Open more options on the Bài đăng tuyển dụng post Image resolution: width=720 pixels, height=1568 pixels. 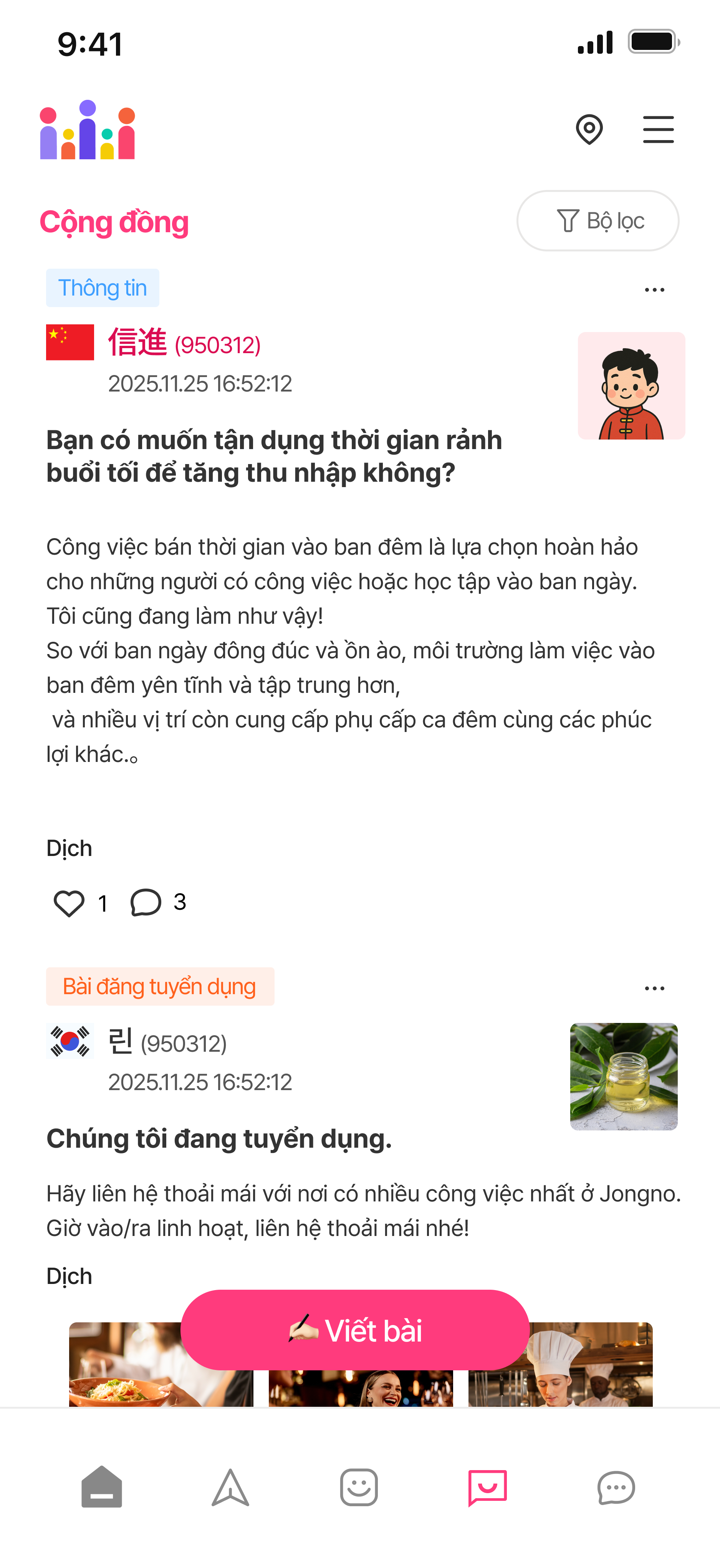coord(654,988)
